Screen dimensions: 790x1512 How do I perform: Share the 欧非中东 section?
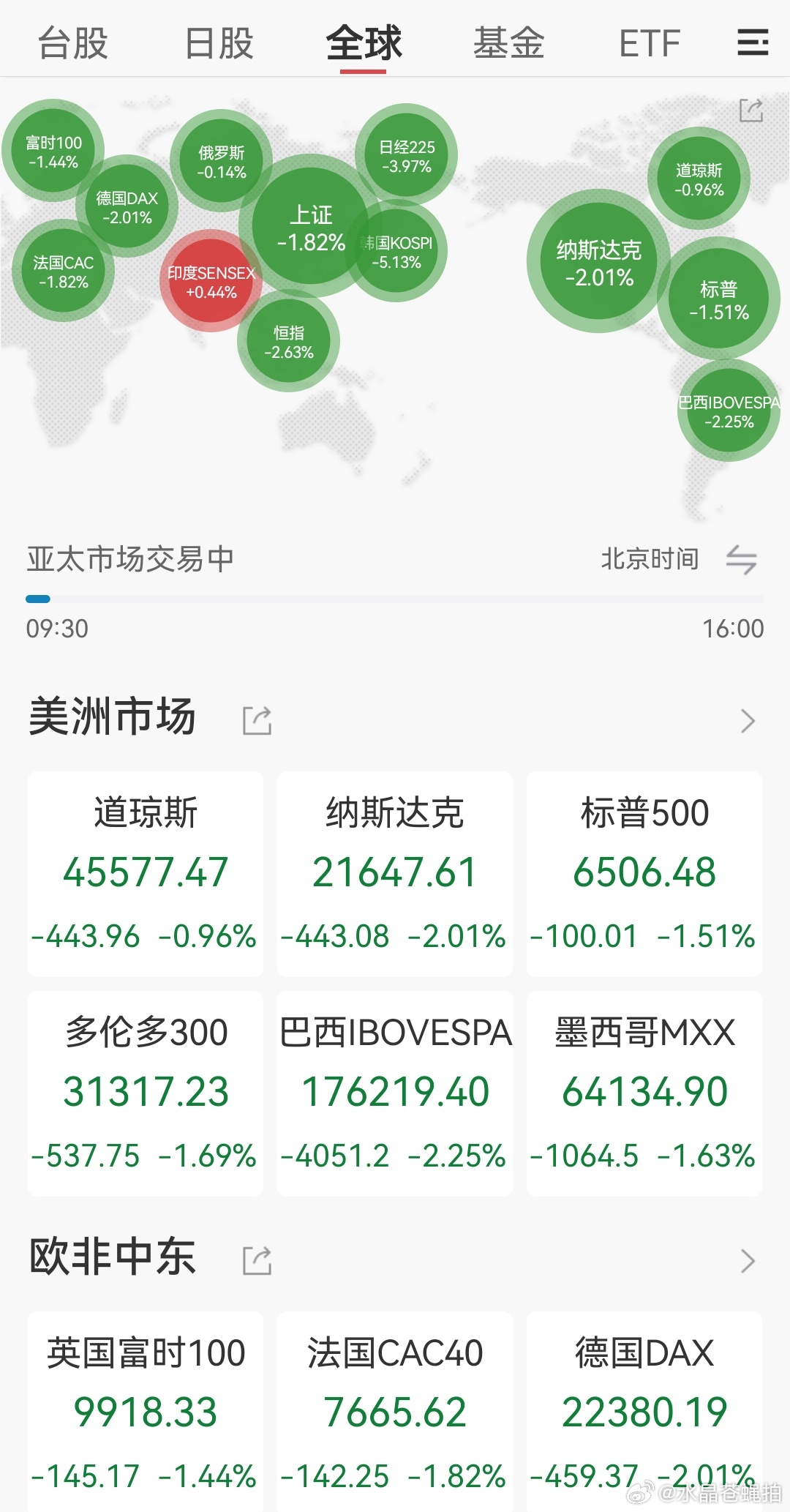pyautogui.click(x=257, y=1260)
